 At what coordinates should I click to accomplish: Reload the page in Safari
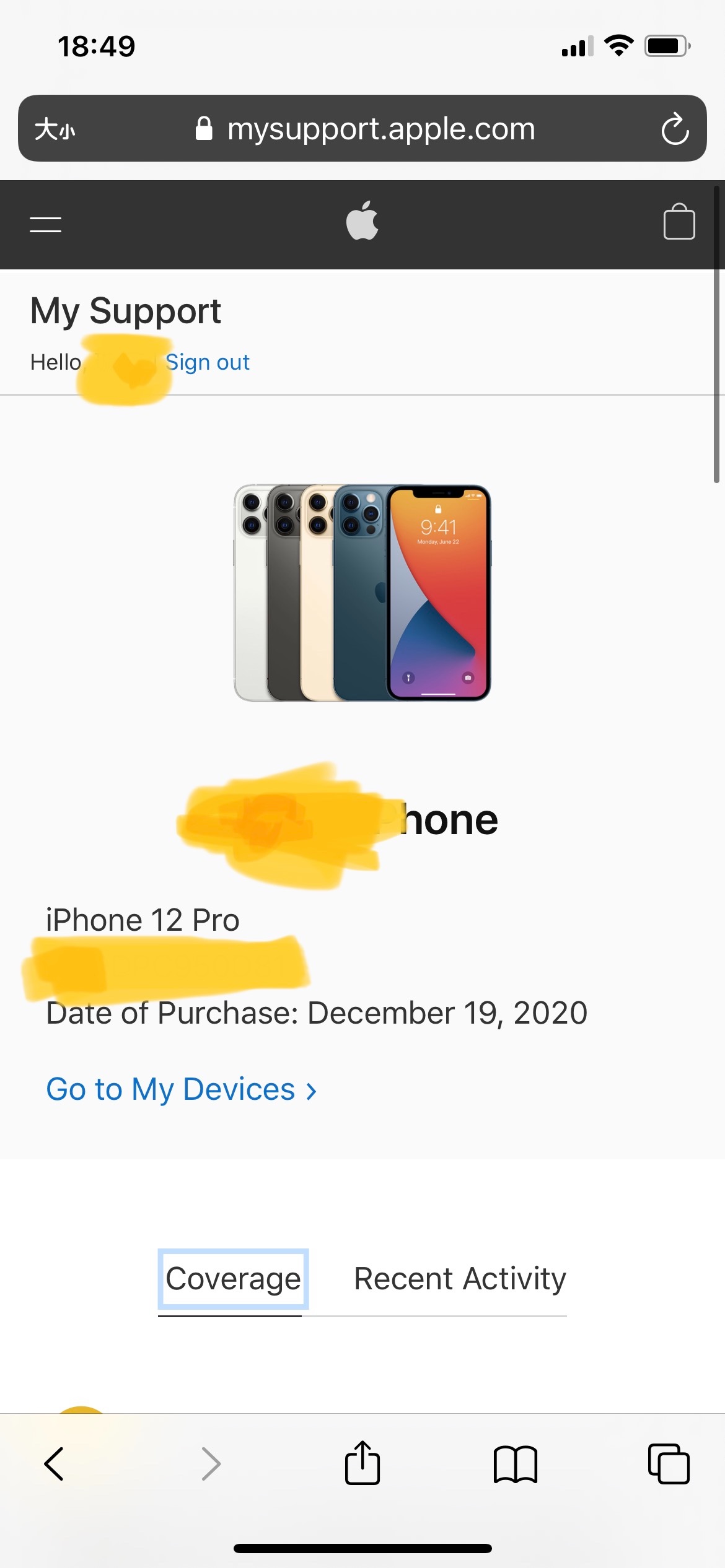click(x=675, y=129)
